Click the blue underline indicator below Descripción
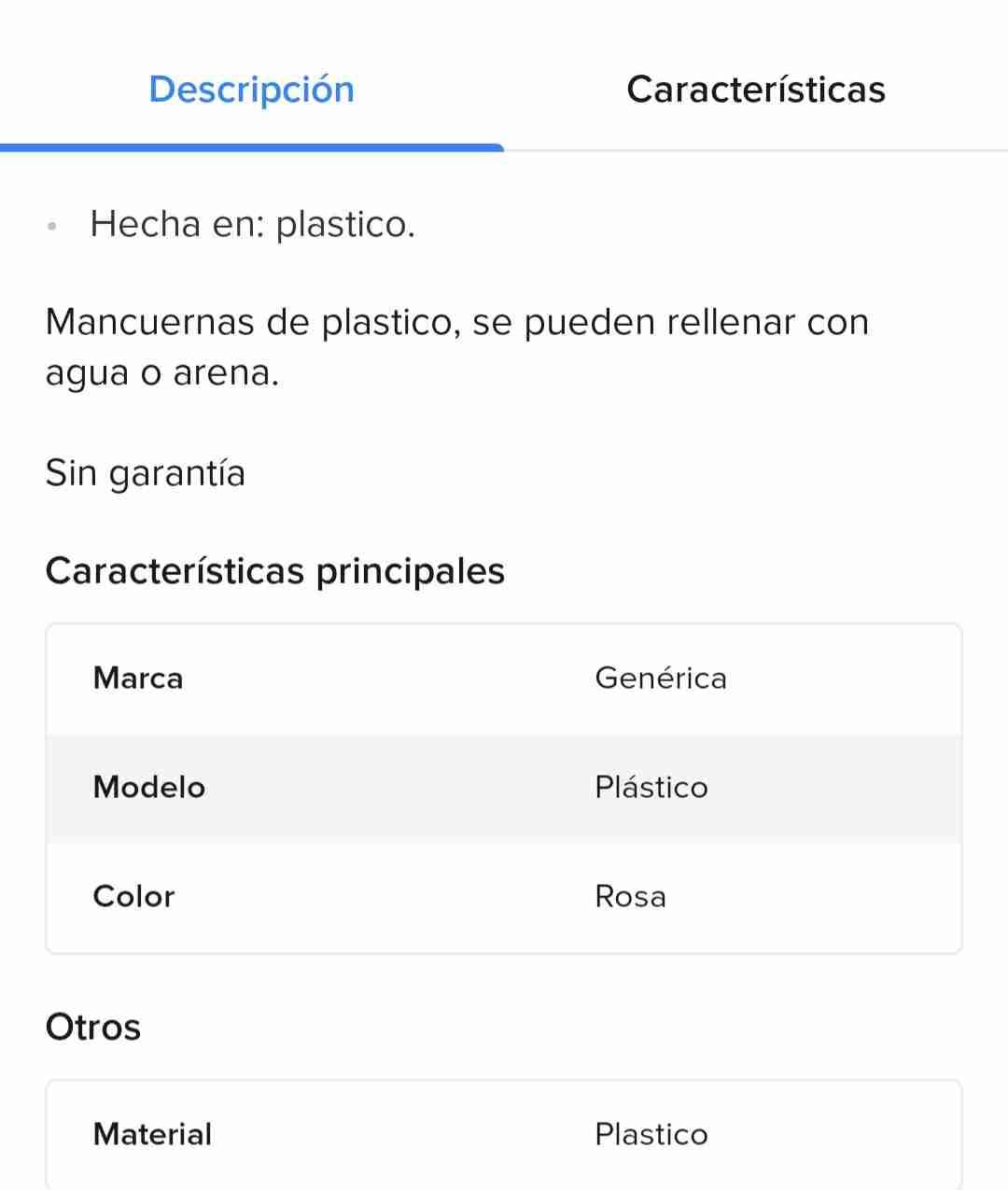 click(x=251, y=147)
